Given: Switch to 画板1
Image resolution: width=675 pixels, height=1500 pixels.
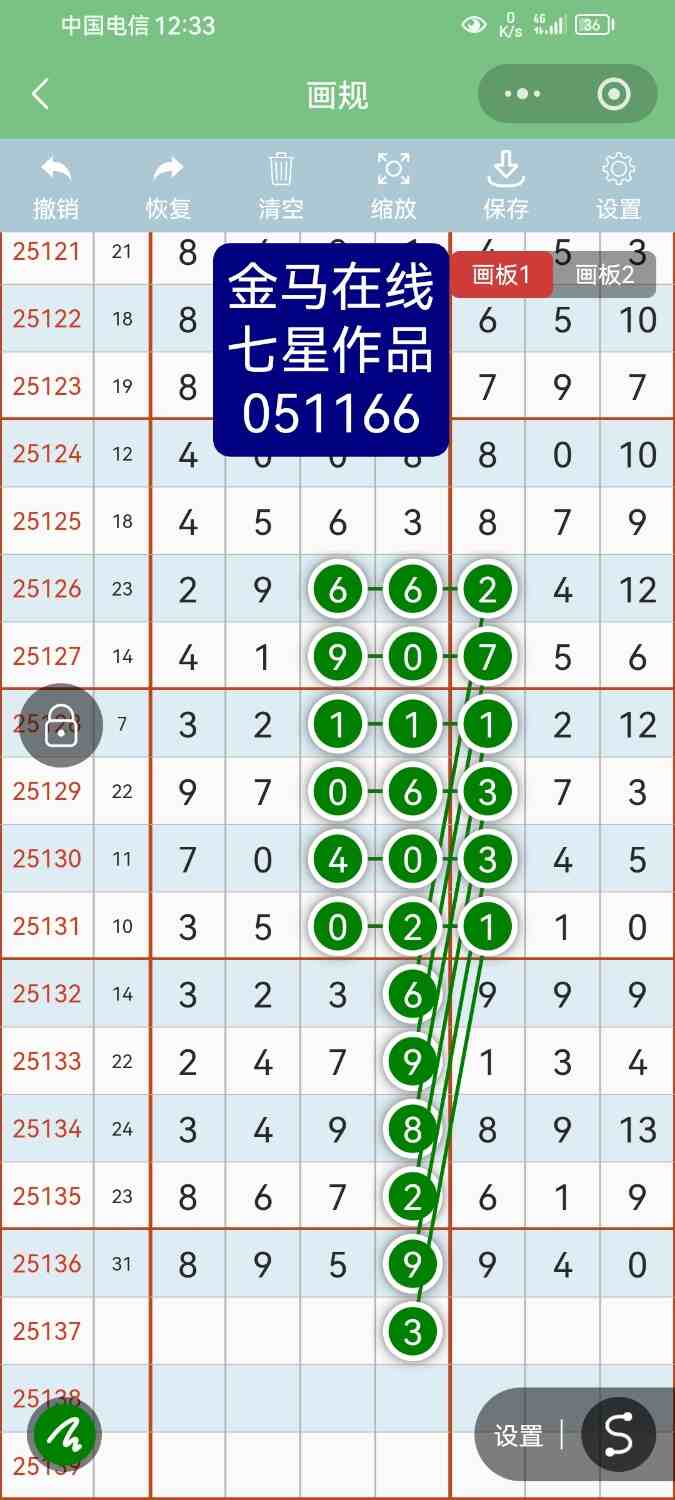Looking at the screenshot, I should coord(500,275).
